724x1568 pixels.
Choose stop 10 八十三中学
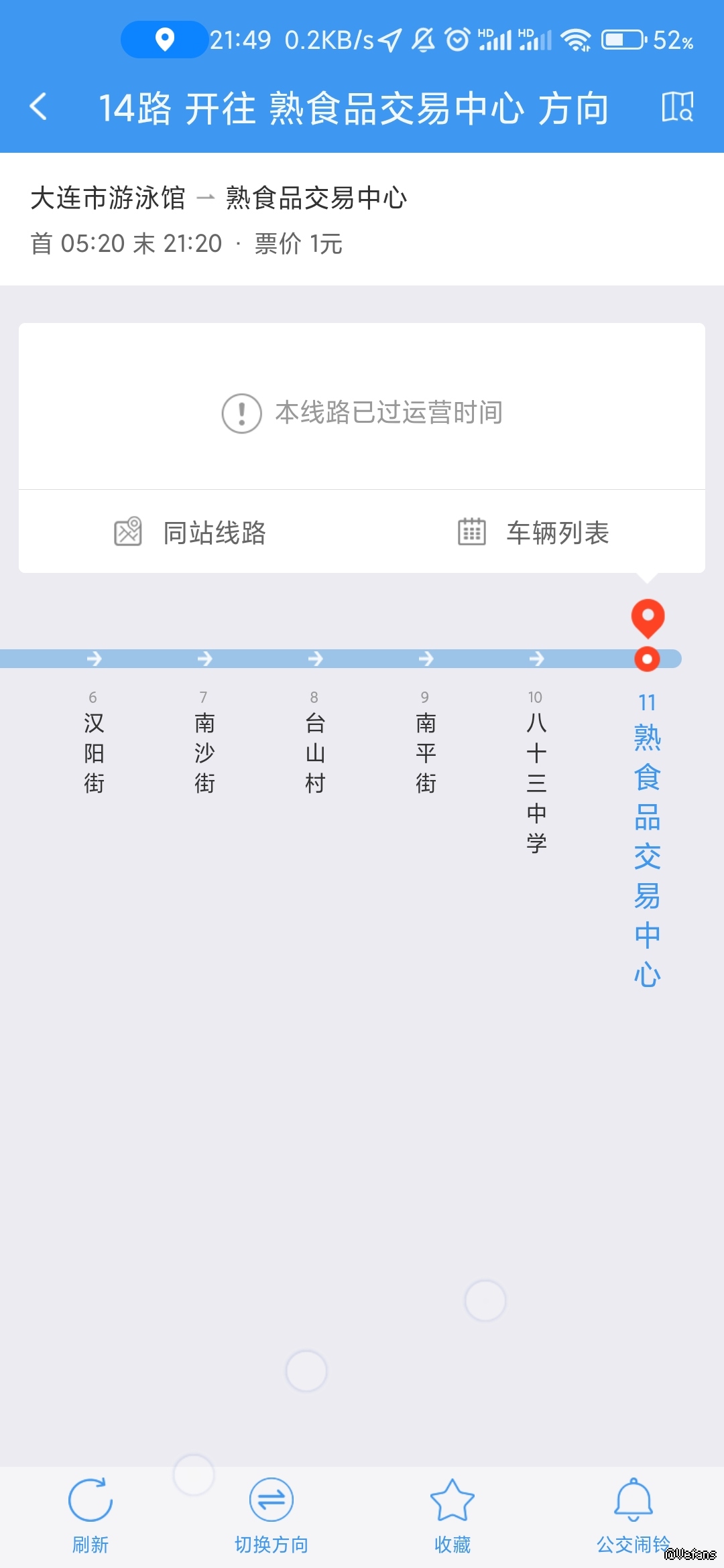(x=536, y=771)
